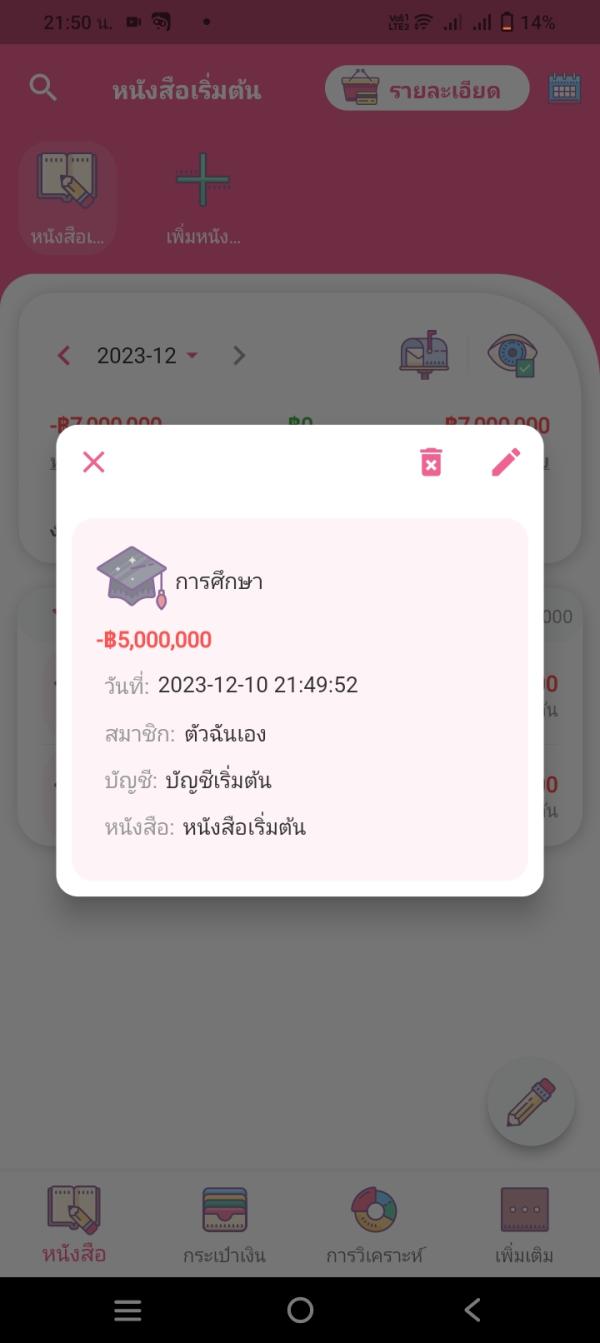Select the หนังสือเริ่มต้น book
Viewport: 600px width, 1343px height.
(x=67, y=196)
